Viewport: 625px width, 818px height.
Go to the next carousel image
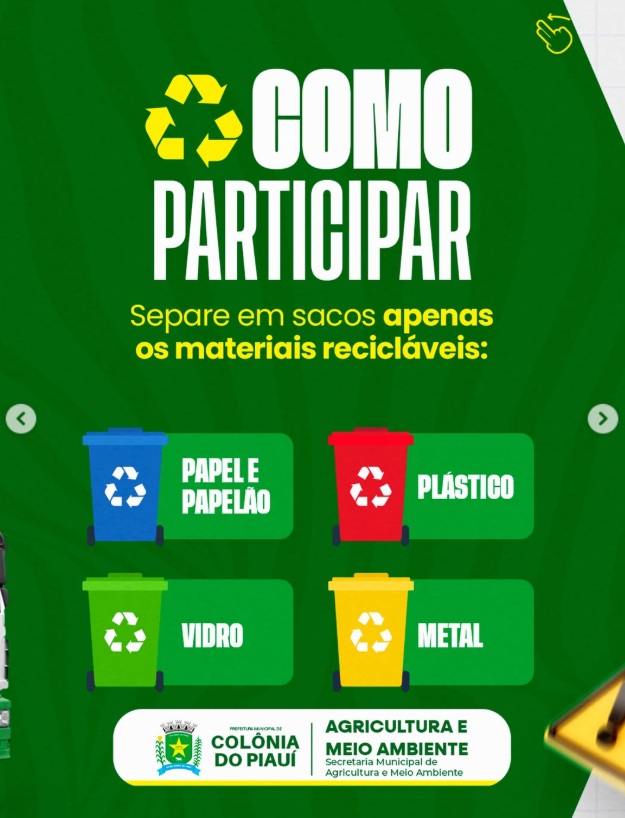(602, 418)
